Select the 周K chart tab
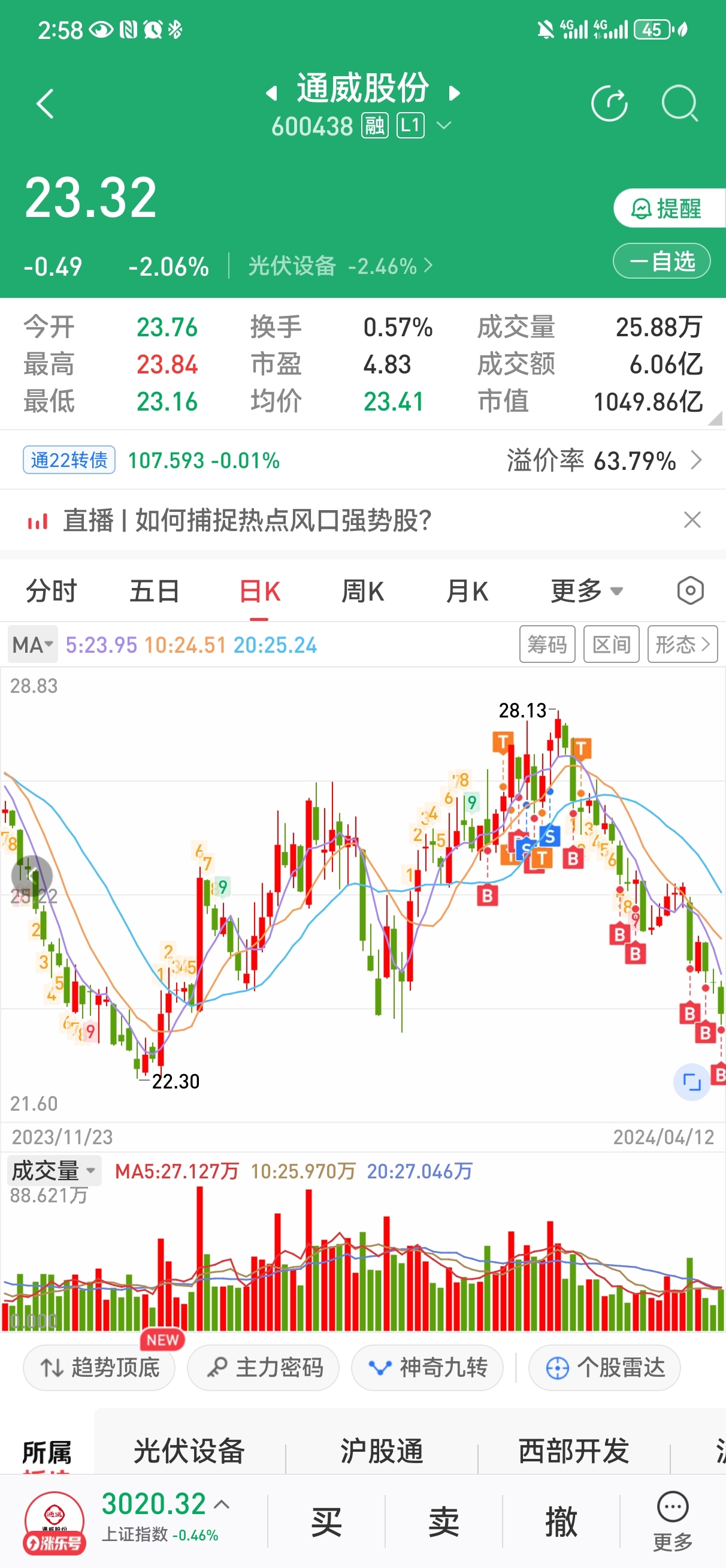The height and width of the screenshot is (1568, 726). pos(362,591)
